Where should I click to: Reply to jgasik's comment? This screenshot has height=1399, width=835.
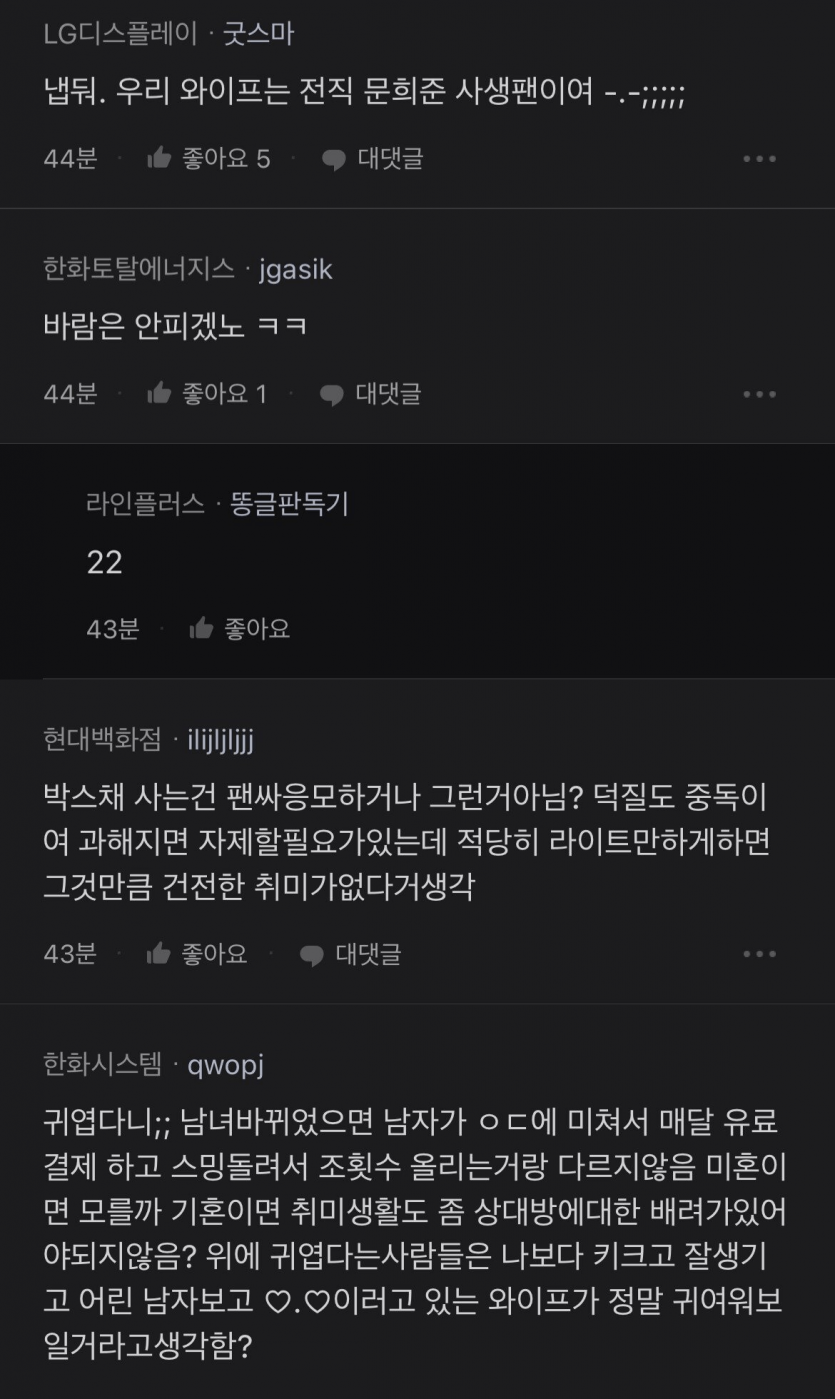tap(370, 394)
